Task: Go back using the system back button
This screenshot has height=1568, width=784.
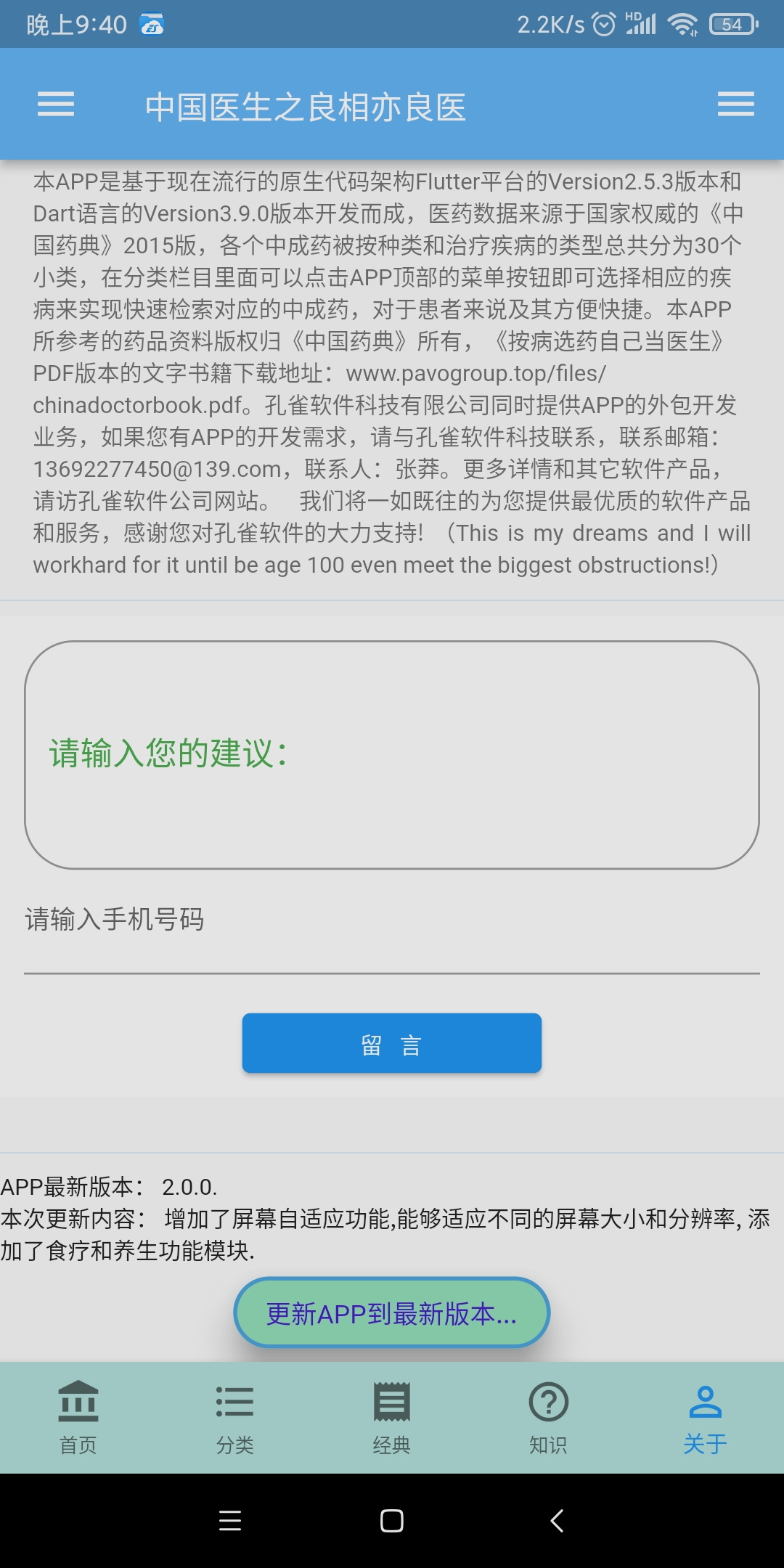Action: click(557, 1521)
